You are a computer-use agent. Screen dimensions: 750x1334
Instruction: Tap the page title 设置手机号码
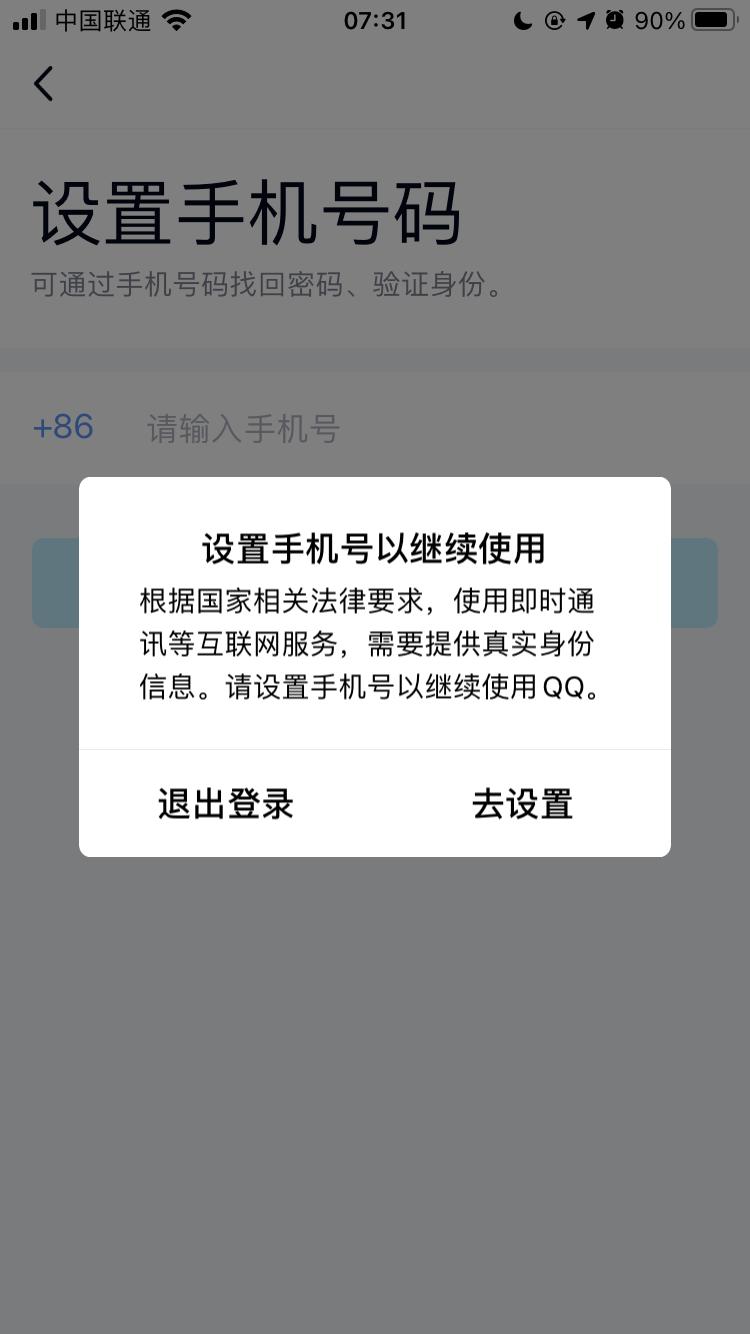pyautogui.click(x=247, y=213)
